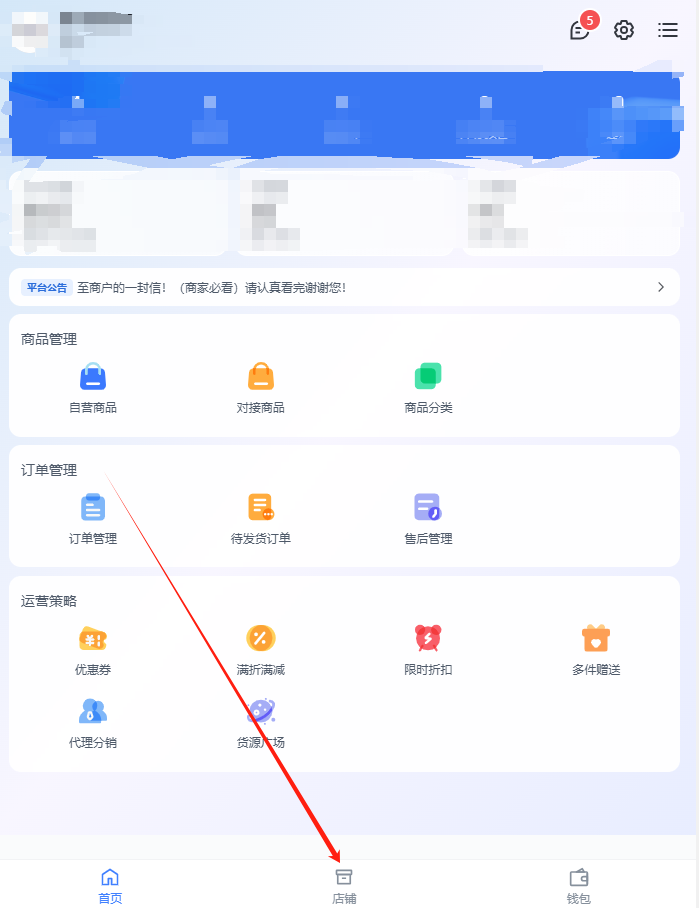Open 对接商品
The image size is (699, 908).
261,388
